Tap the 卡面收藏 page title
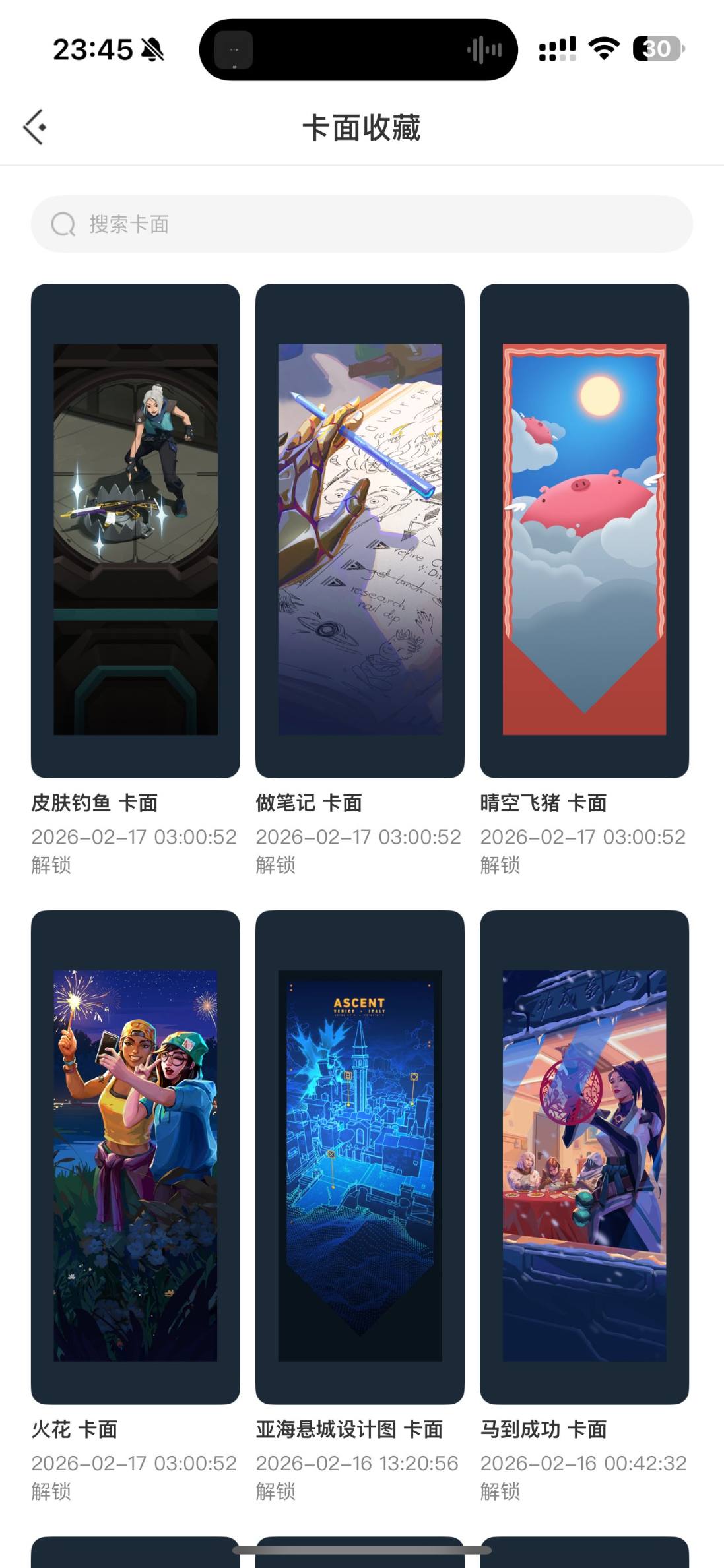Screen dimensions: 724x1568 [362, 127]
